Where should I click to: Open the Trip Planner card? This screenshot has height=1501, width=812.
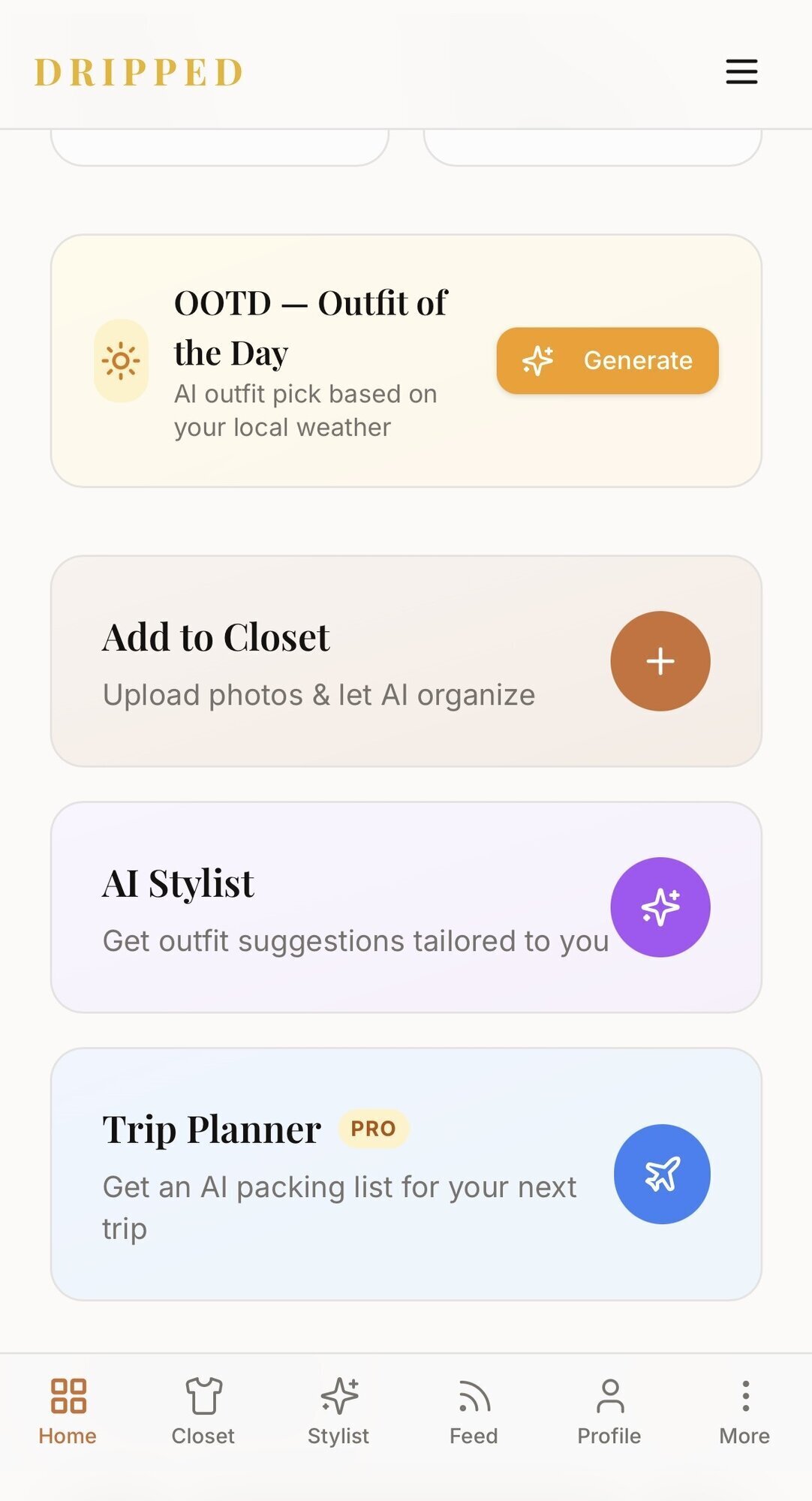(406, 1174)
